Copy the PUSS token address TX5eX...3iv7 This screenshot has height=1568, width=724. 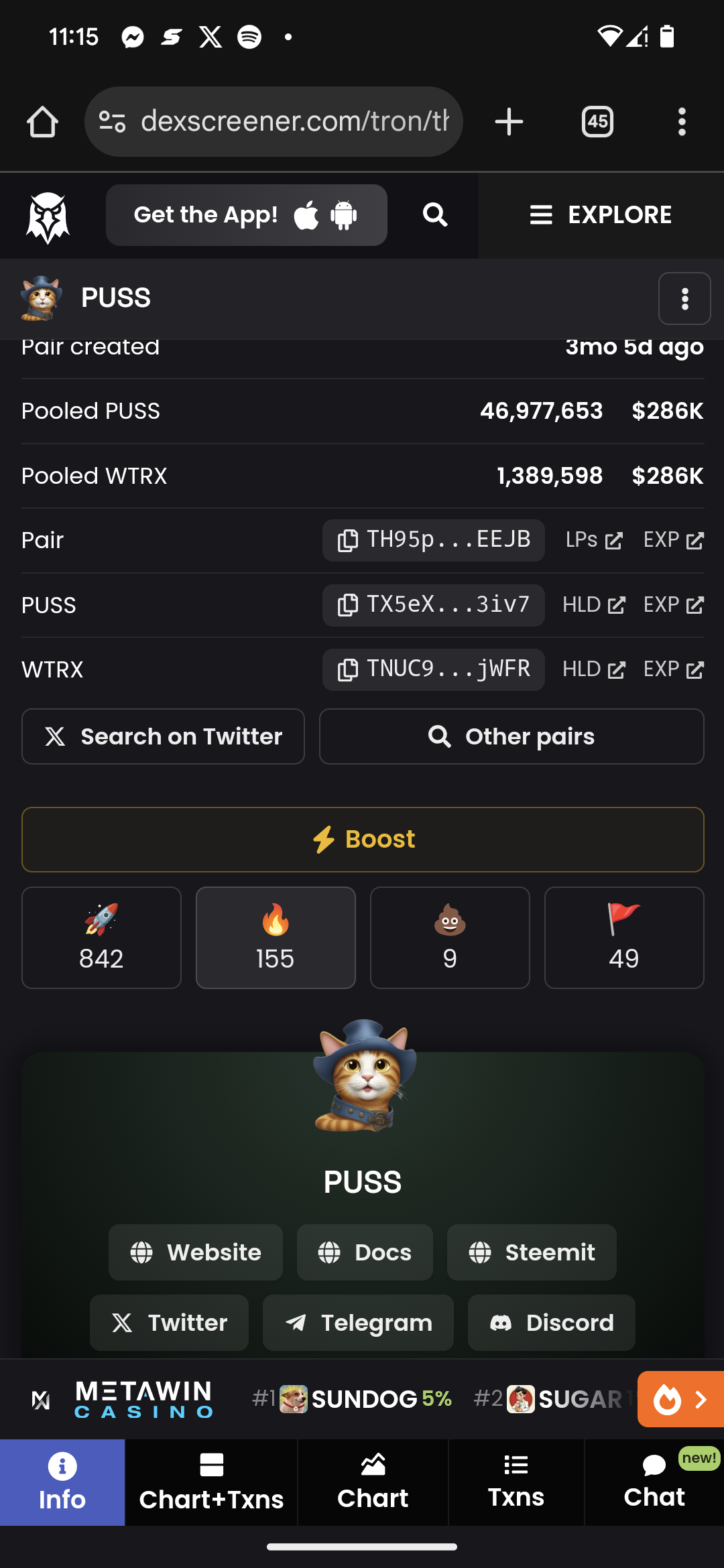coord(433,605)
